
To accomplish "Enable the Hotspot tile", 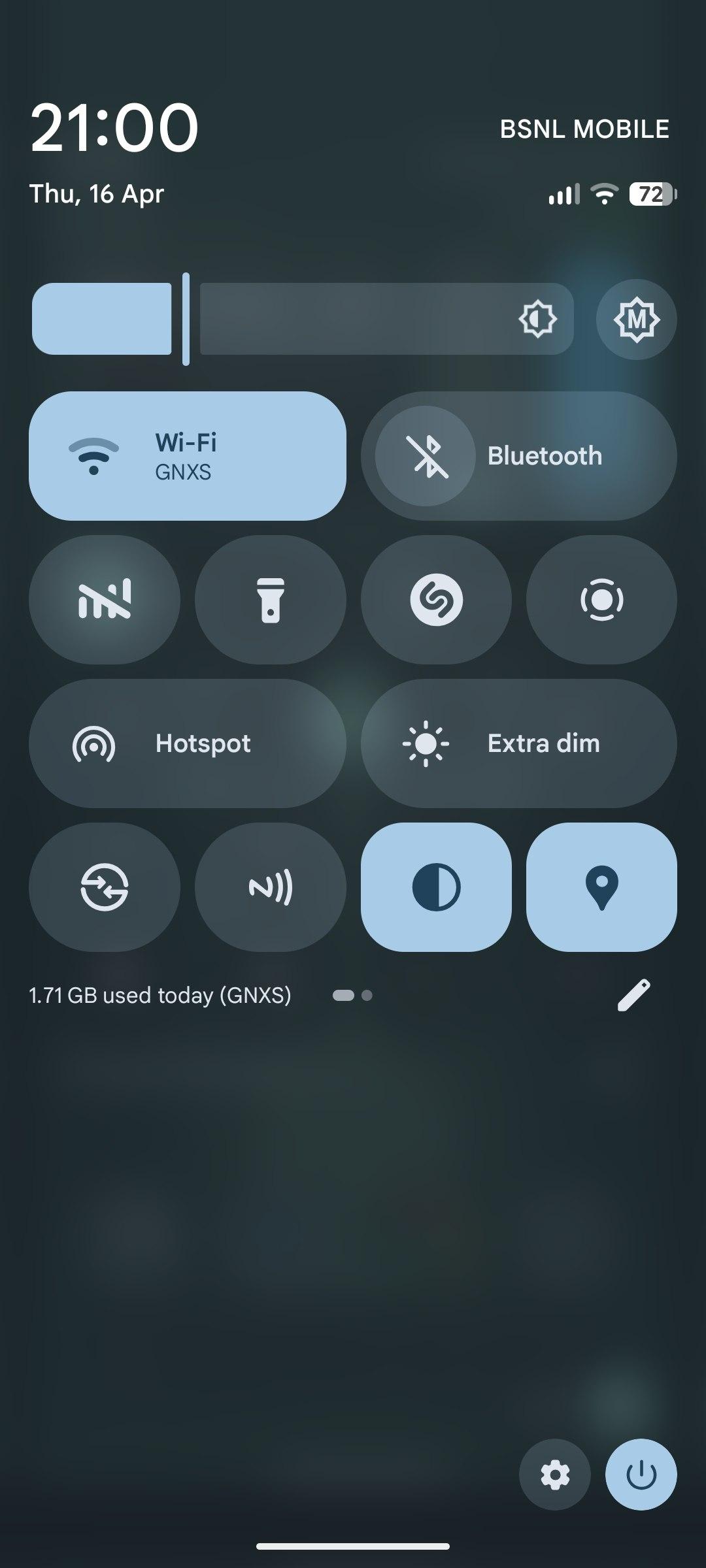I will pos(188,743).
